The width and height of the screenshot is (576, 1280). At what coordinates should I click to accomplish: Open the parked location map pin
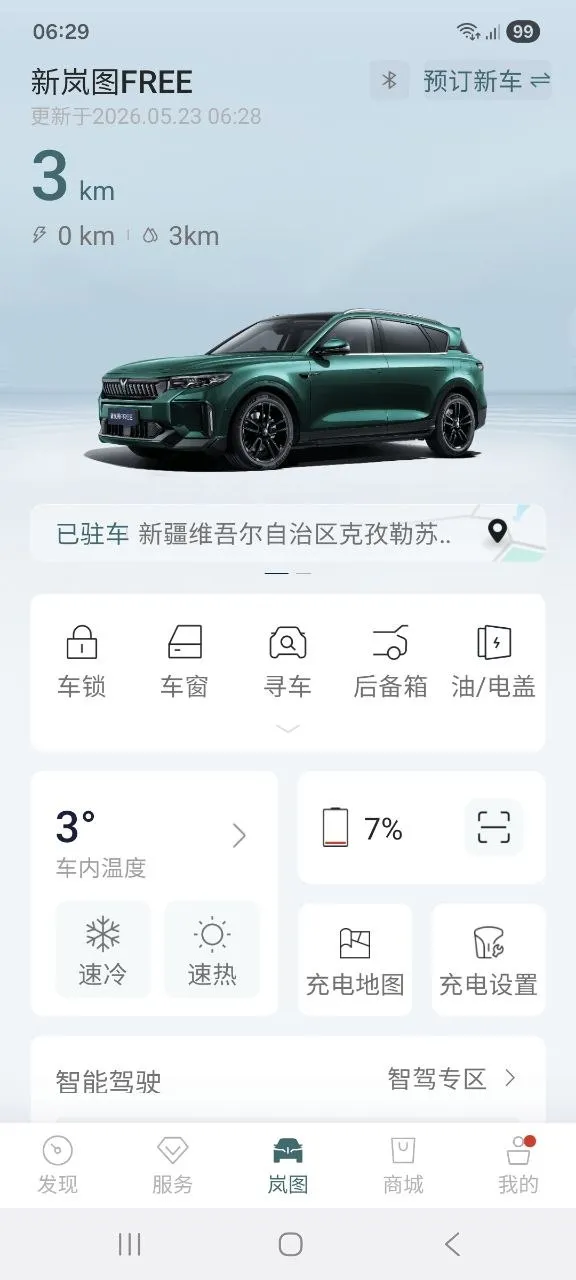(x=497, y=531)
